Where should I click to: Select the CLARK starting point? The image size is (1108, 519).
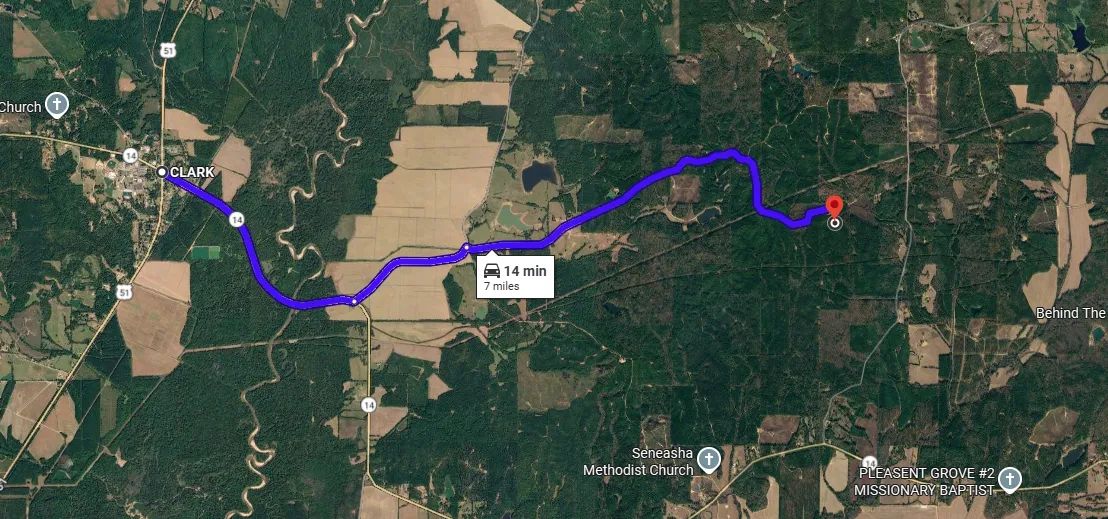(162, 172)
